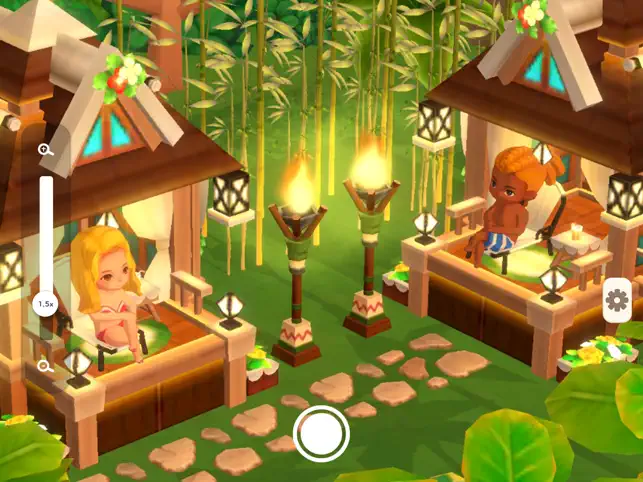Viewport: 643px width, 482px height.
Task: Open the settings gear
Action: 617,299
